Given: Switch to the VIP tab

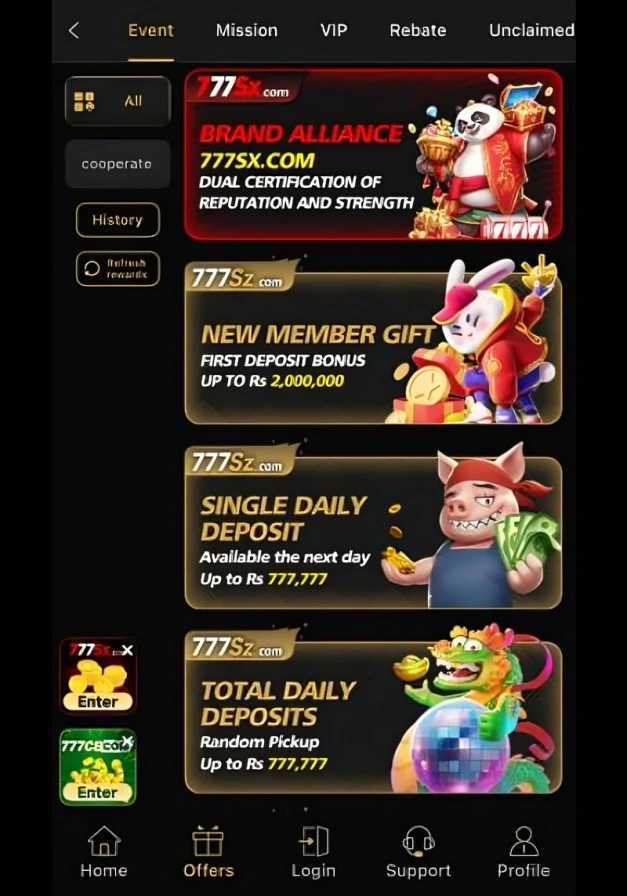Looking at the screenshot, I should pos(333,30).
